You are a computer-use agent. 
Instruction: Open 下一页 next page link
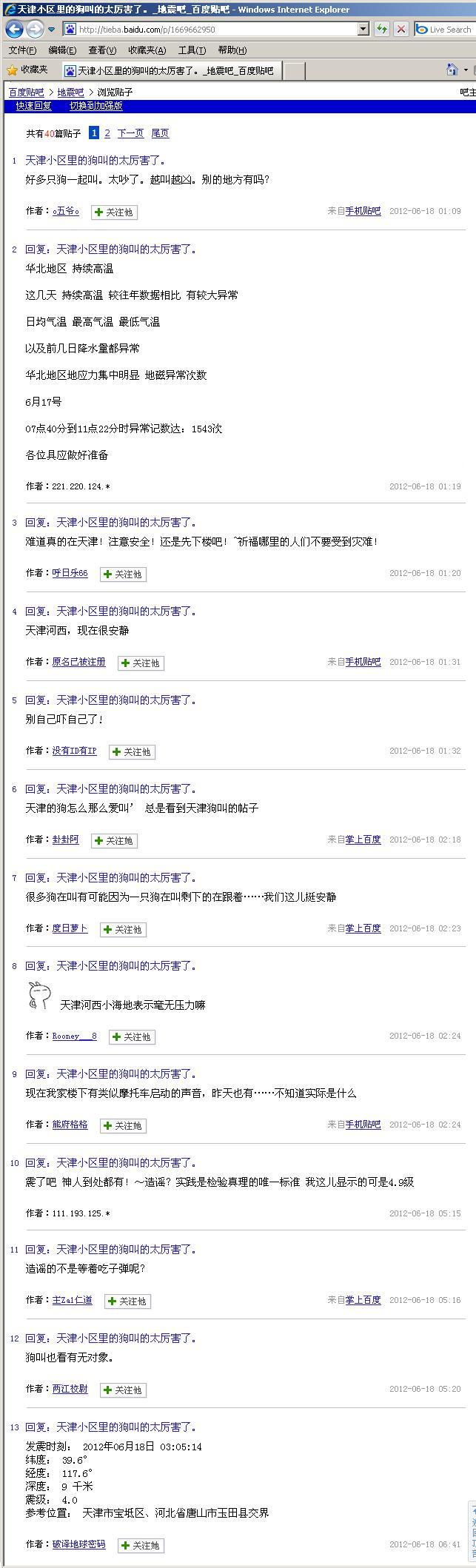pos(130,133)
